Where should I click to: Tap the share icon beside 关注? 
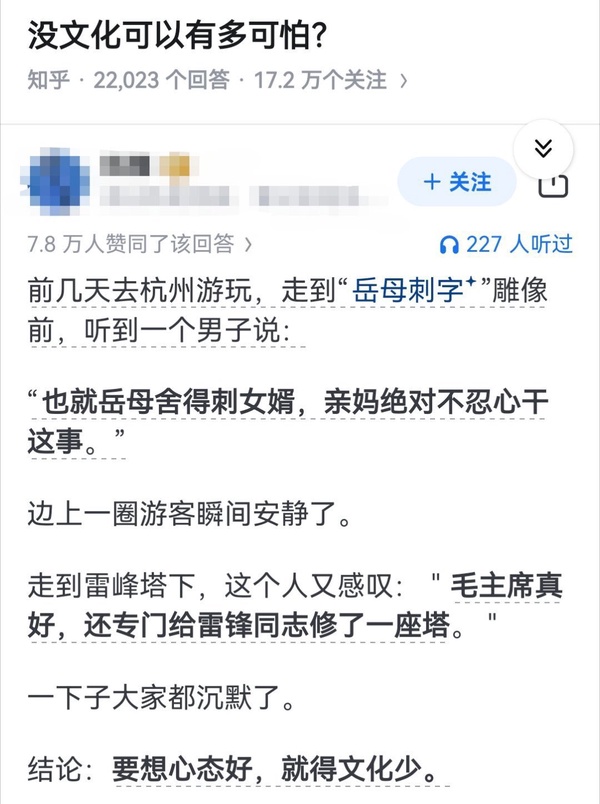coord(554,185)
